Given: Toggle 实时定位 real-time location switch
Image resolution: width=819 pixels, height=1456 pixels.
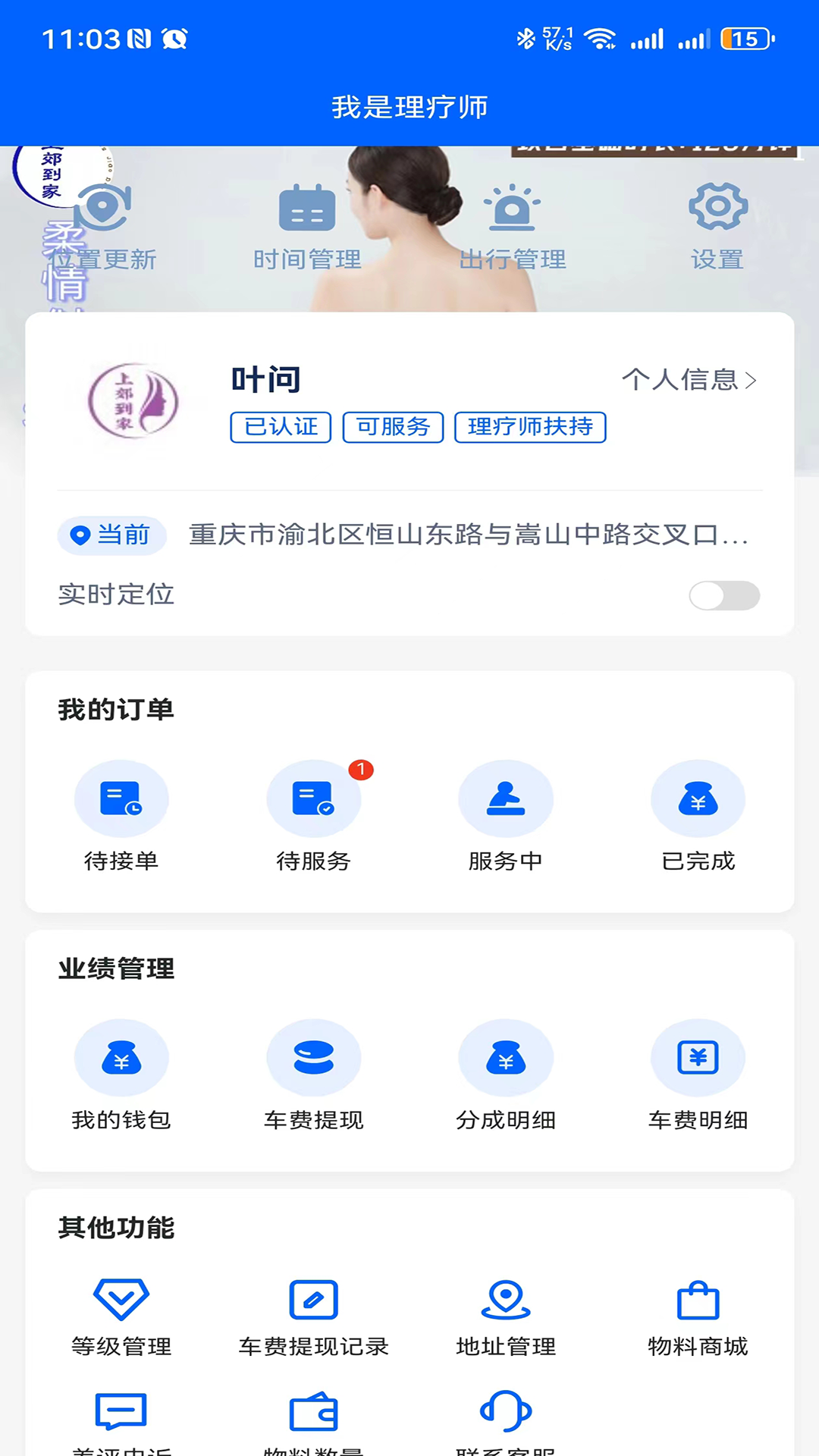Looking at the screenshot, I should pyautogui.click(x=723, y=595).
